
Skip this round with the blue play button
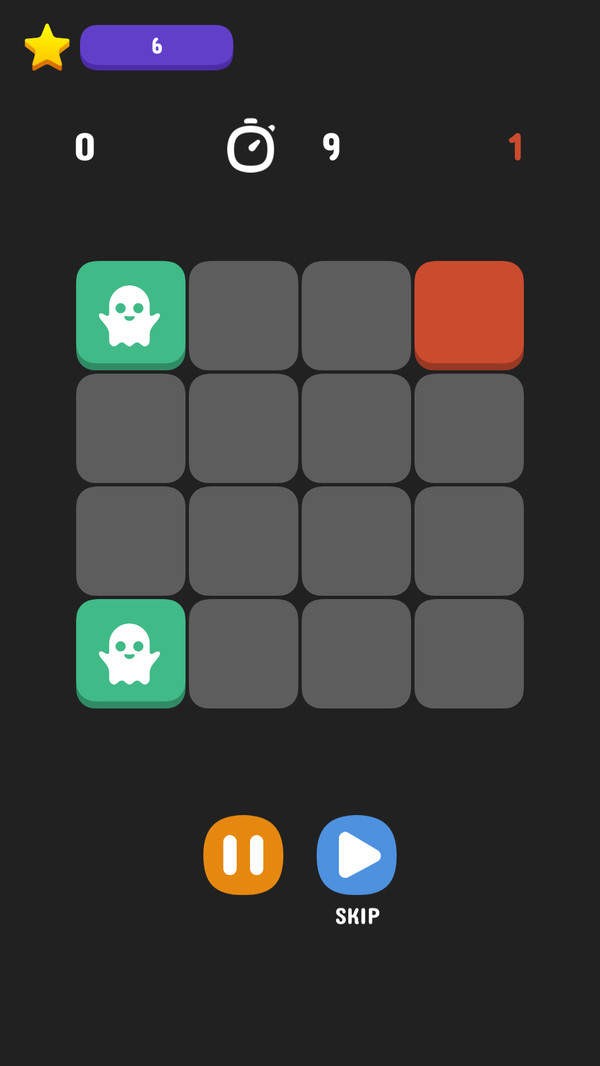pyautogui.click(x=357, y=855)
